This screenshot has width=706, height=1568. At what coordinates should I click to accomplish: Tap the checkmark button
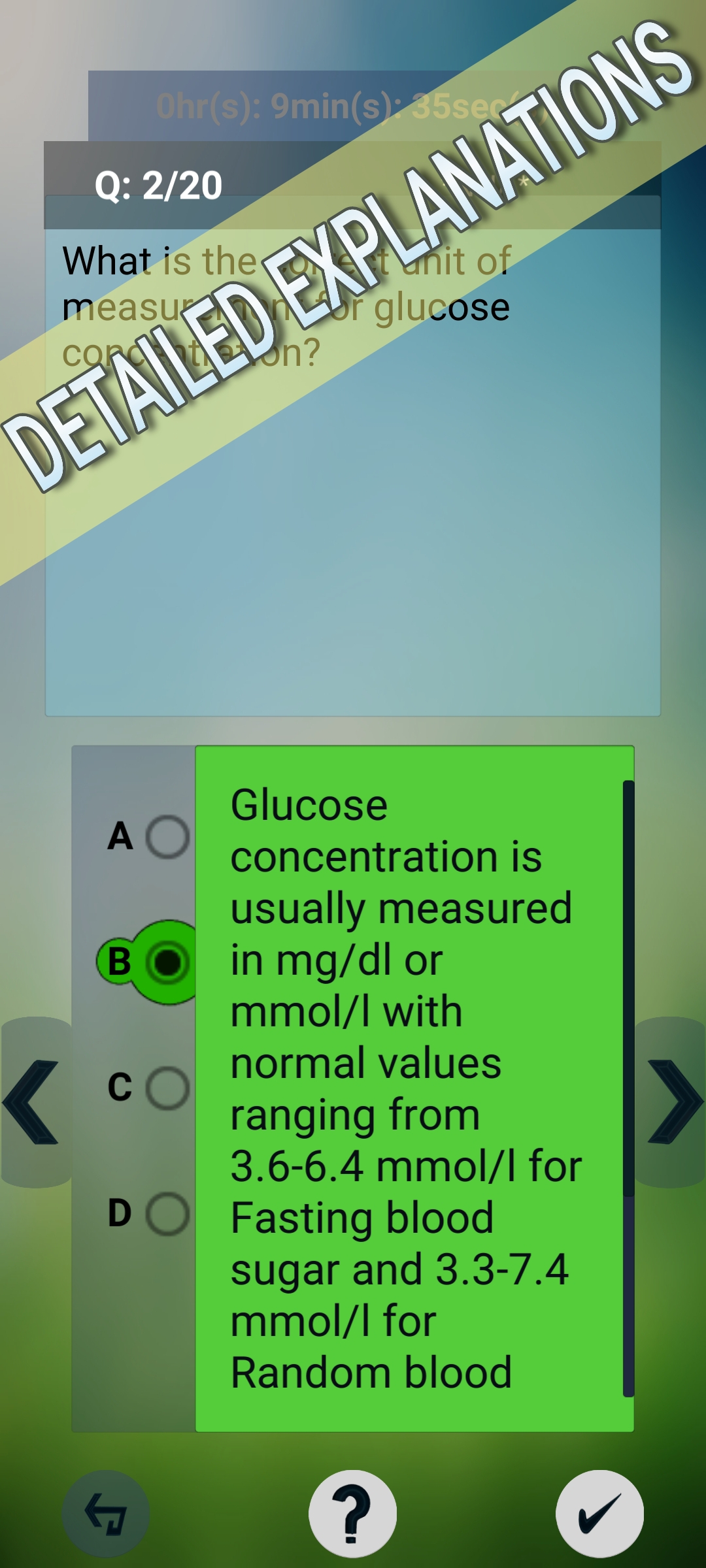[599, 1513]
